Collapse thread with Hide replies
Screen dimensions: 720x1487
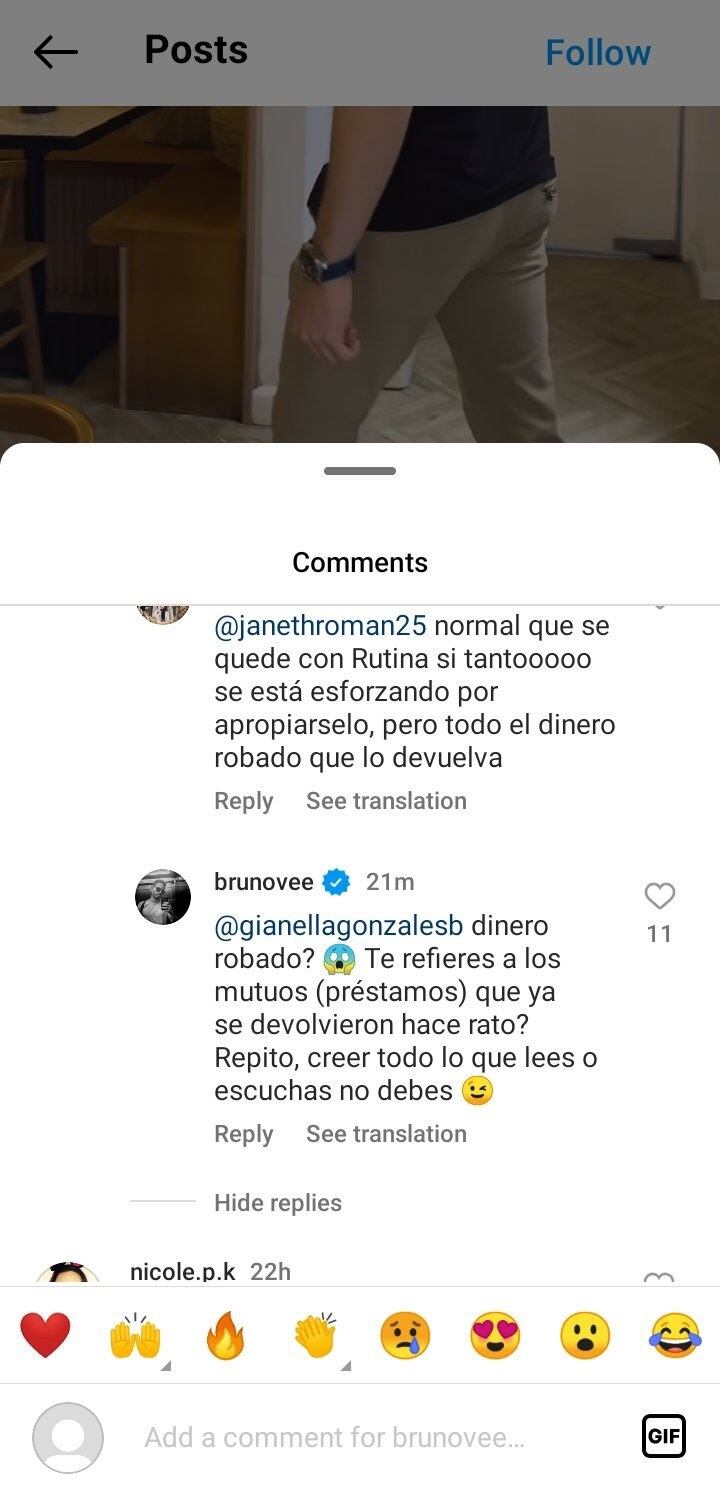coord(277,1202)
